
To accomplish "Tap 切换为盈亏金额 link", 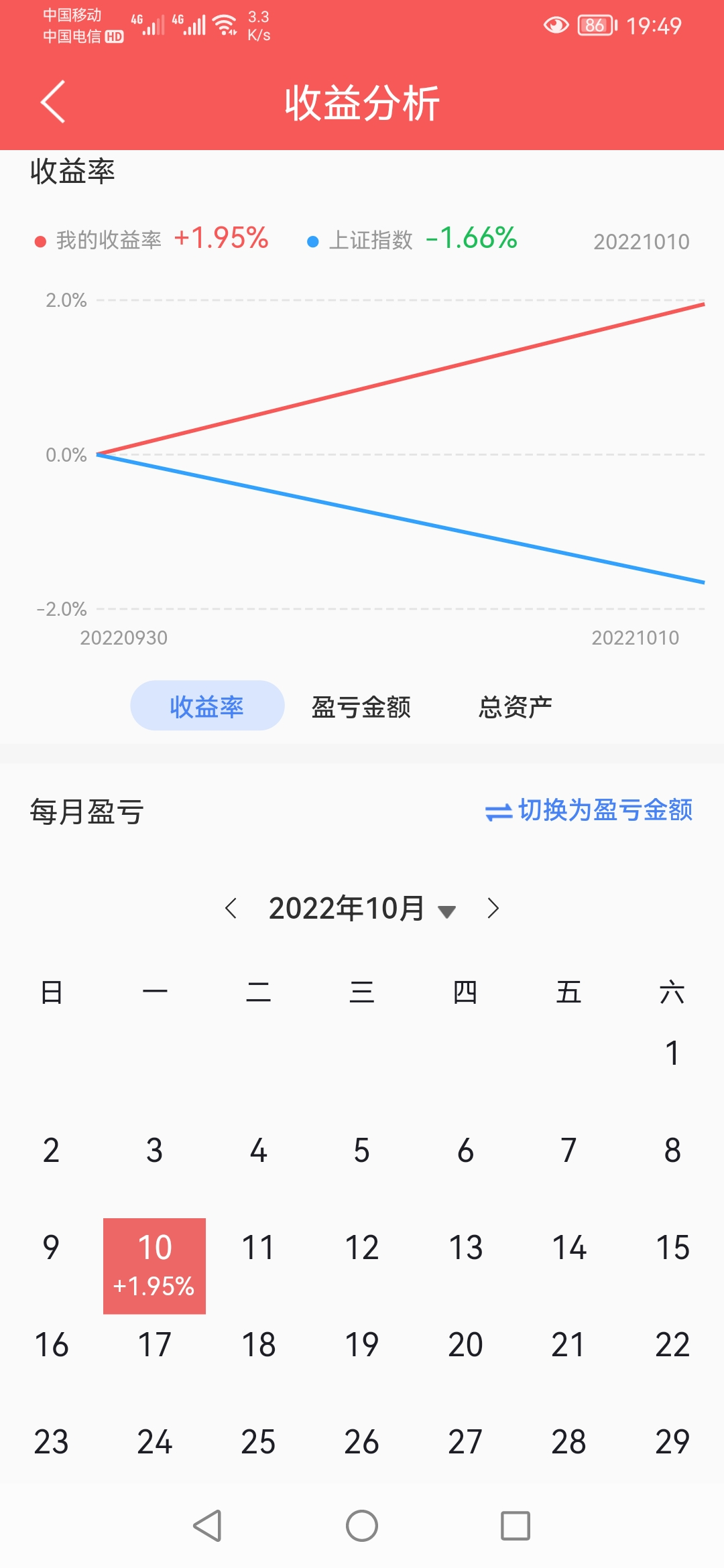I will [x=589, y=811].
